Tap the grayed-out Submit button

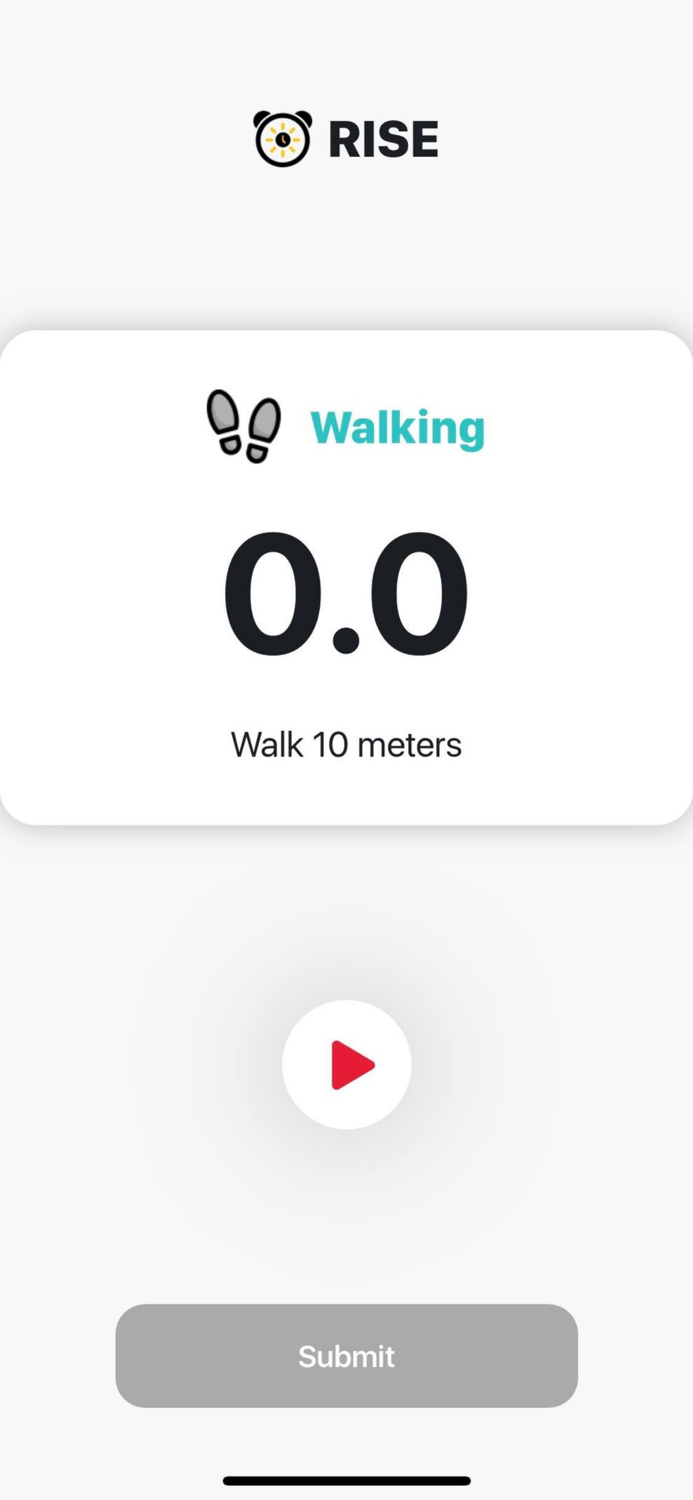coord(346,1355)
